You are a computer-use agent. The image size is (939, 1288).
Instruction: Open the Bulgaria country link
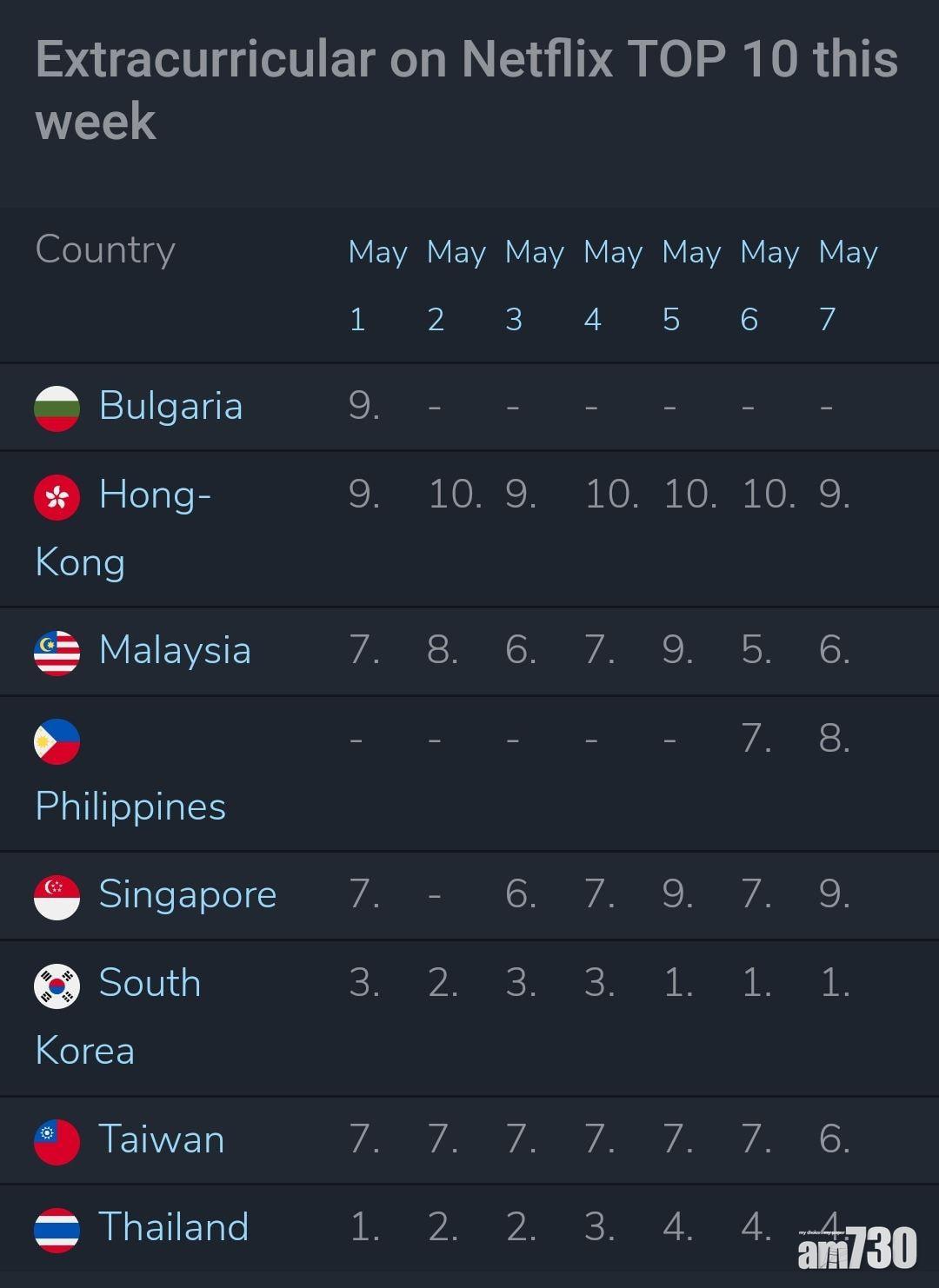point(170,406)
